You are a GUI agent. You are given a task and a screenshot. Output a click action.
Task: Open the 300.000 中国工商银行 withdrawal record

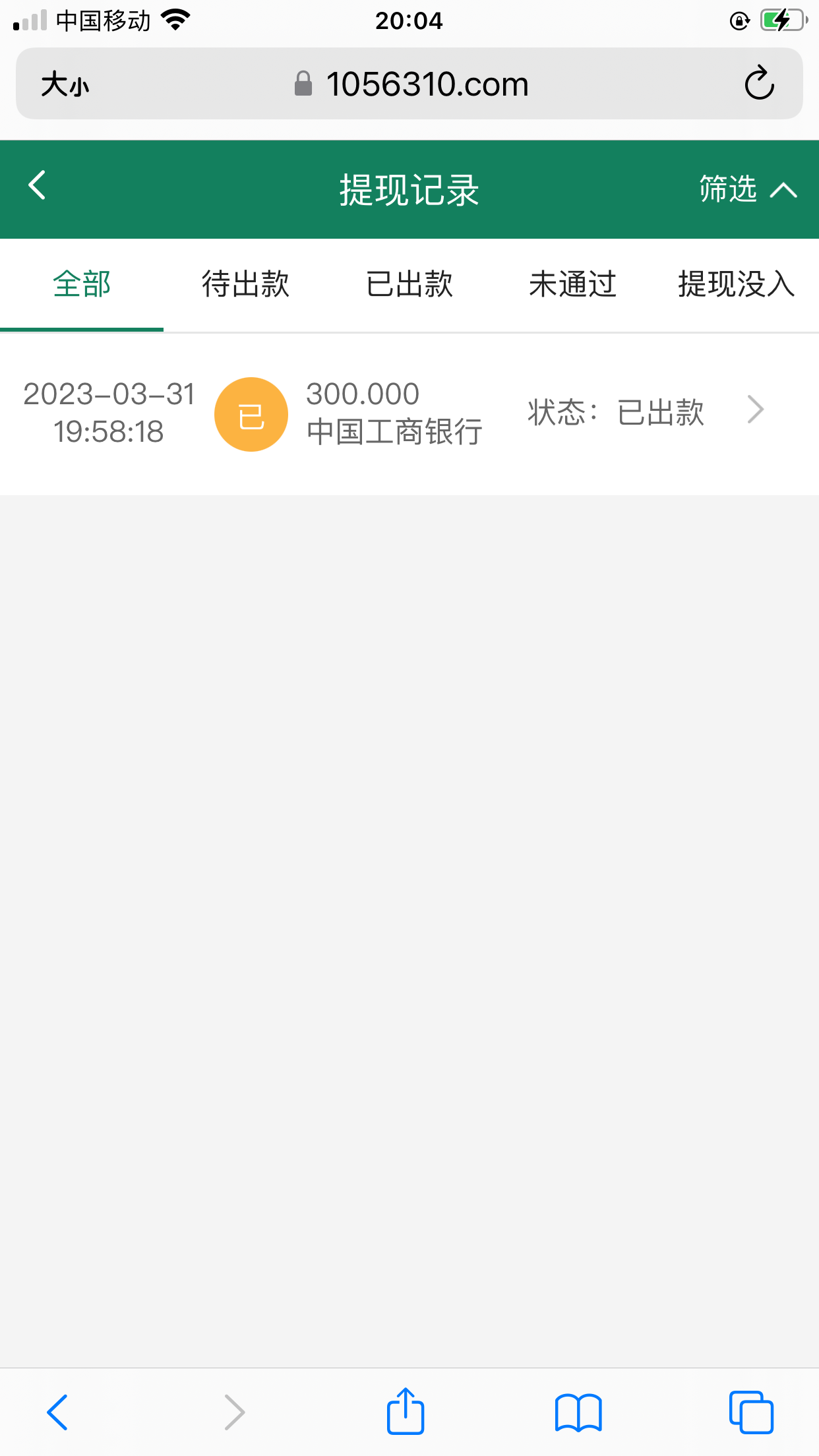tap(409, 413)
